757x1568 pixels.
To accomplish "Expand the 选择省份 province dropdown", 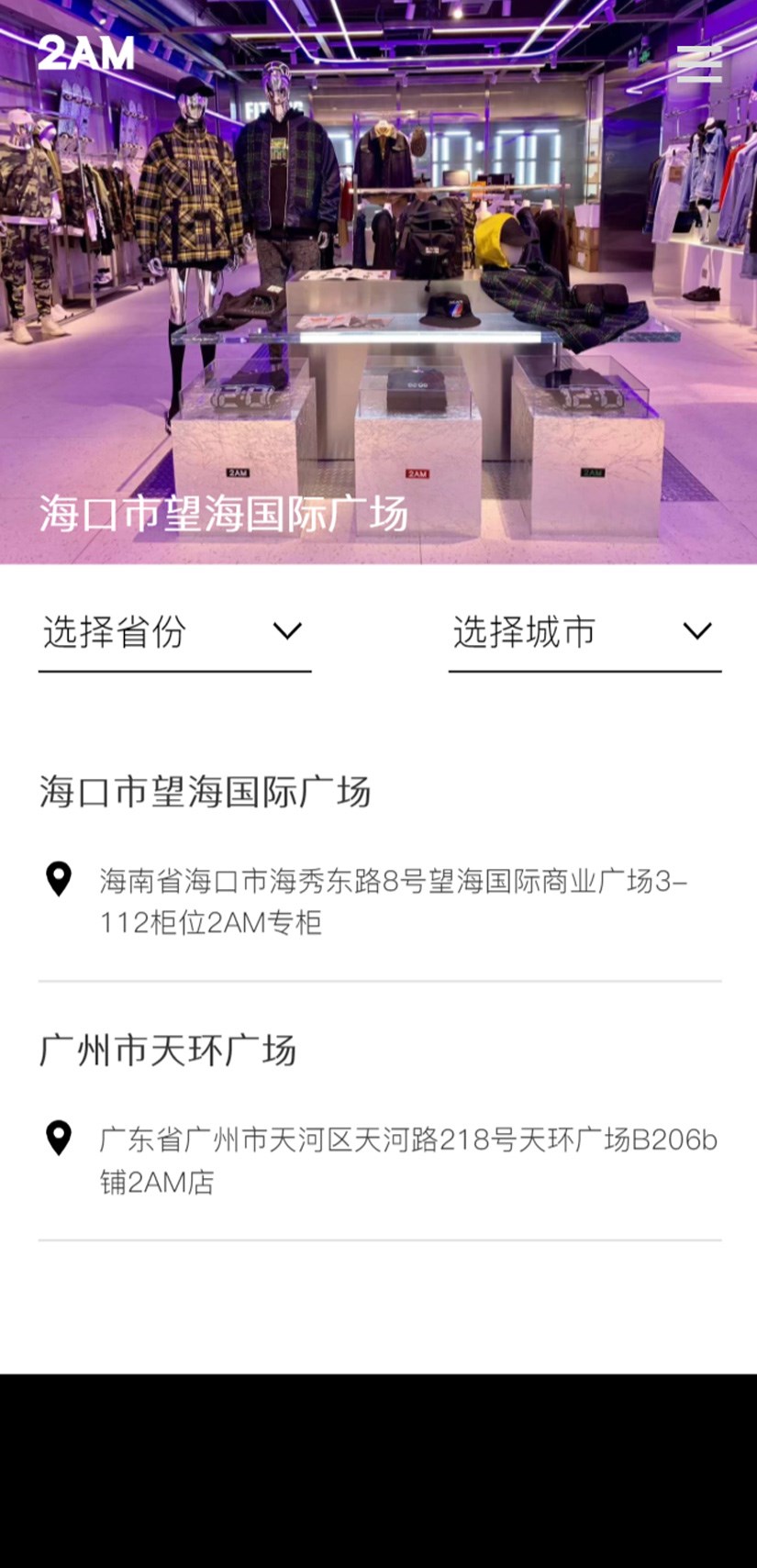I will click(x=174, y=632).
